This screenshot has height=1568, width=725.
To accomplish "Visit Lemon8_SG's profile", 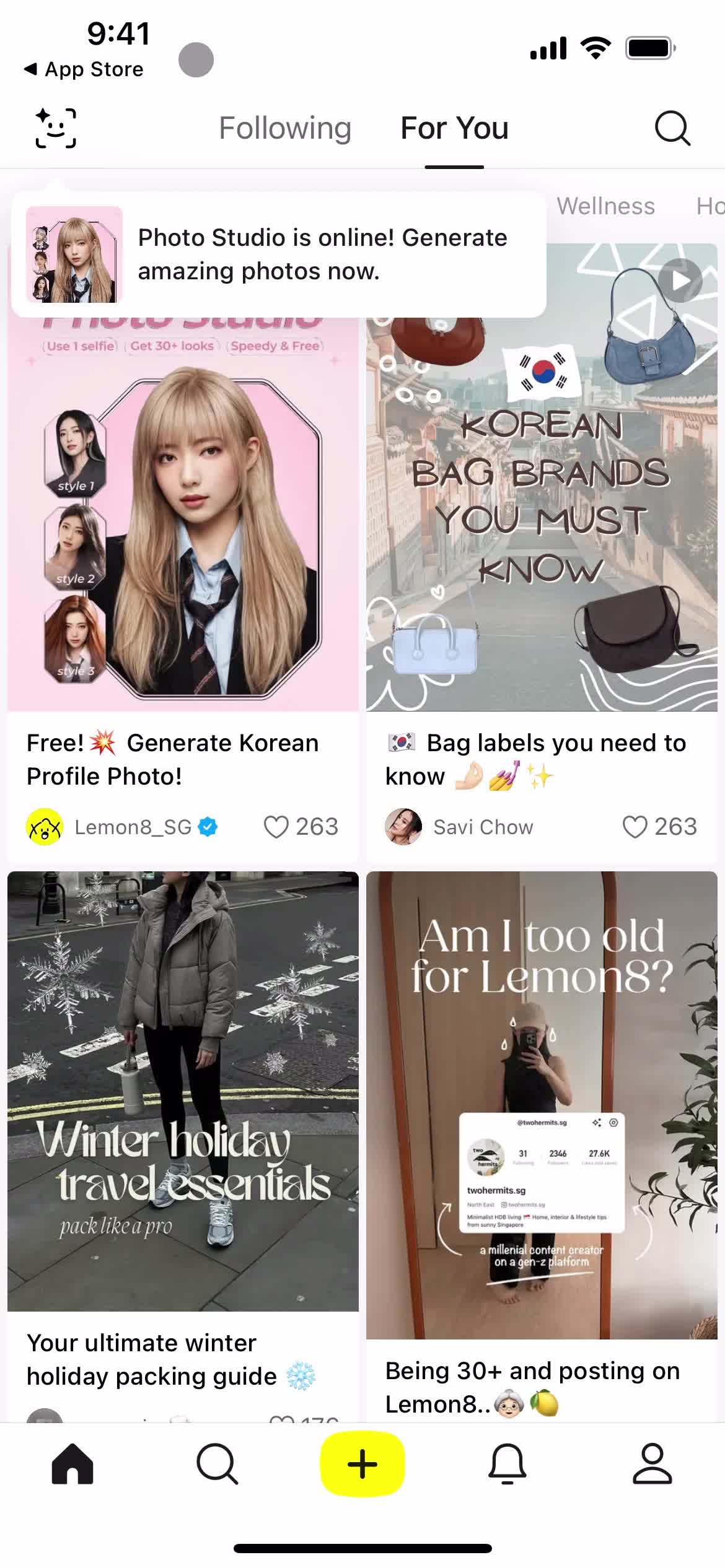I will (x=133, y=827).
